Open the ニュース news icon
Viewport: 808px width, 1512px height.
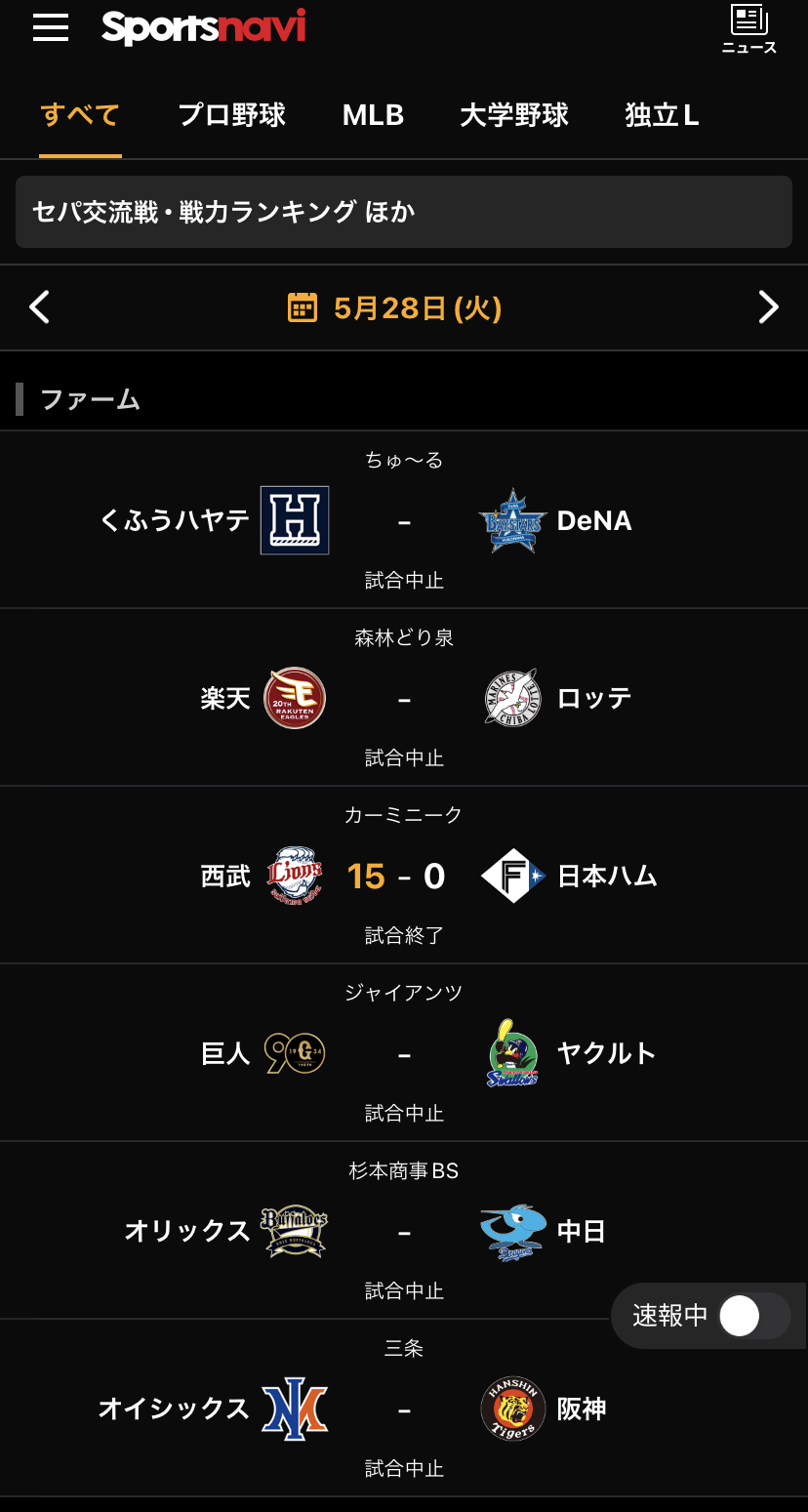coord(748,29)
